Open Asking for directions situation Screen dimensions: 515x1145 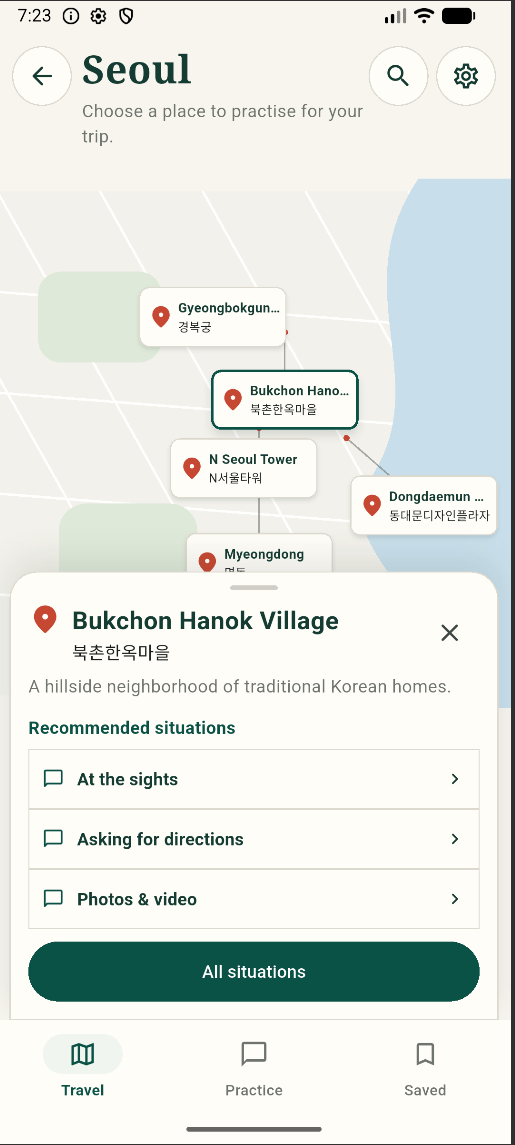(253, 839)
